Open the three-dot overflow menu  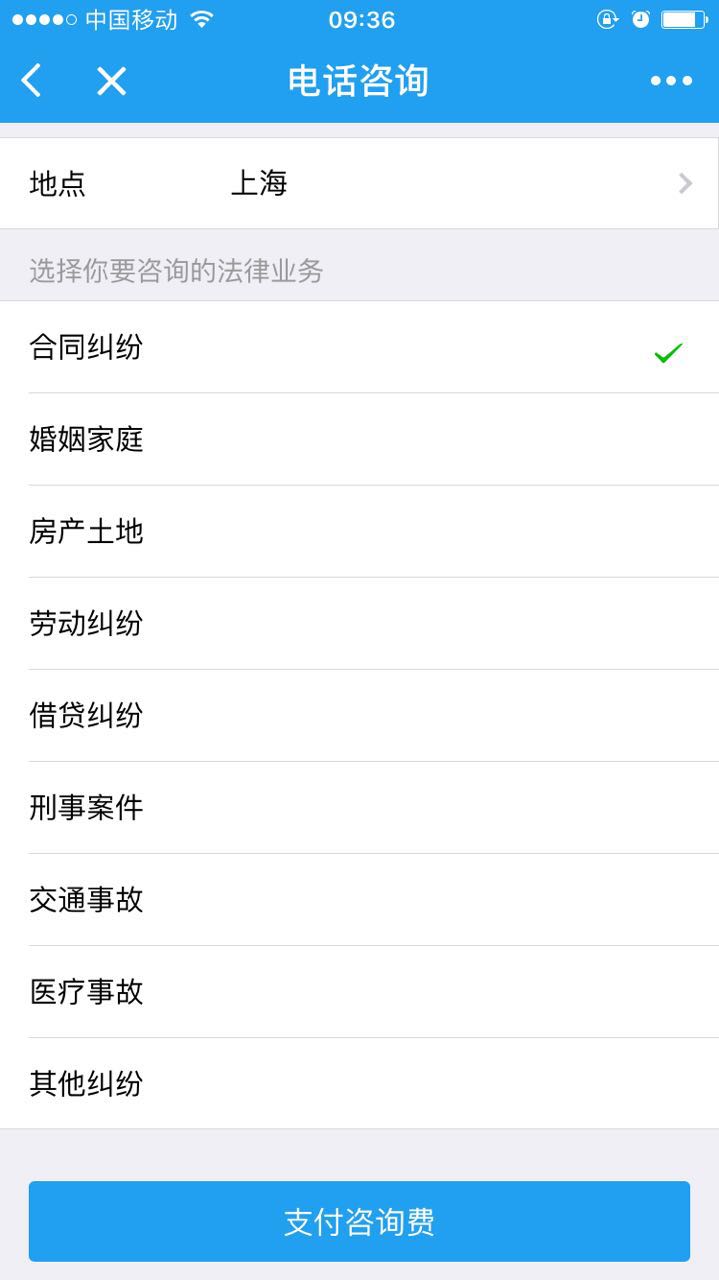click(x=671, y=81)
